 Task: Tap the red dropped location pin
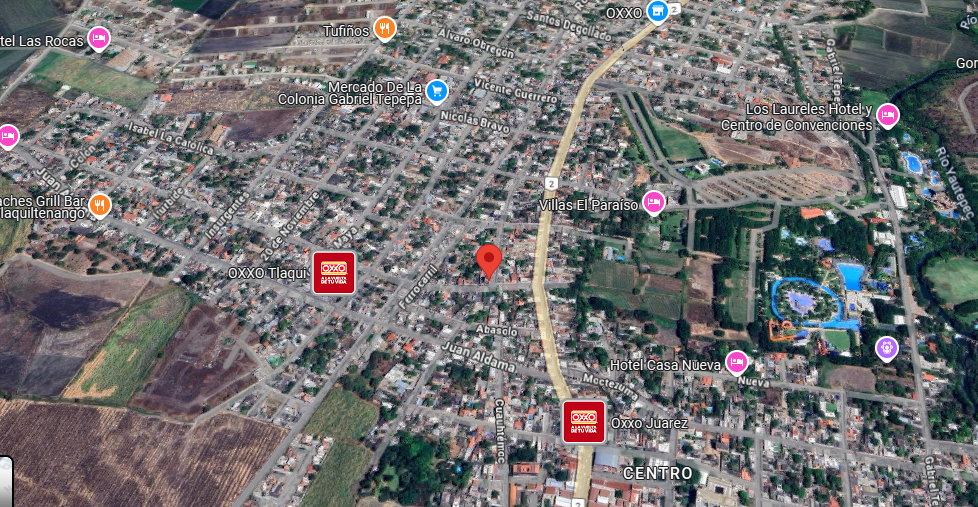(489, 261)
